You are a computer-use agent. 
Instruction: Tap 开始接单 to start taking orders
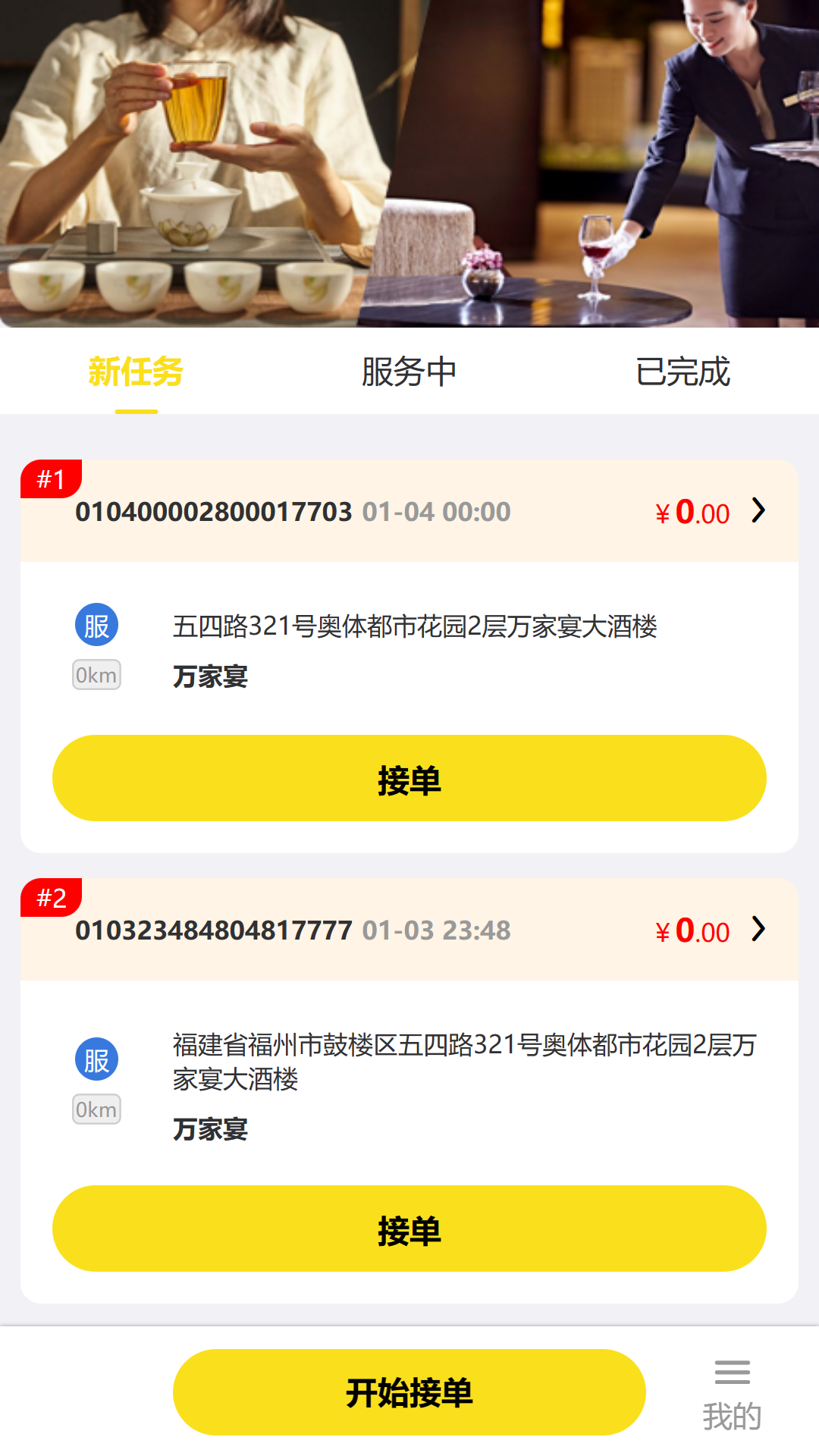[409, 1392]
